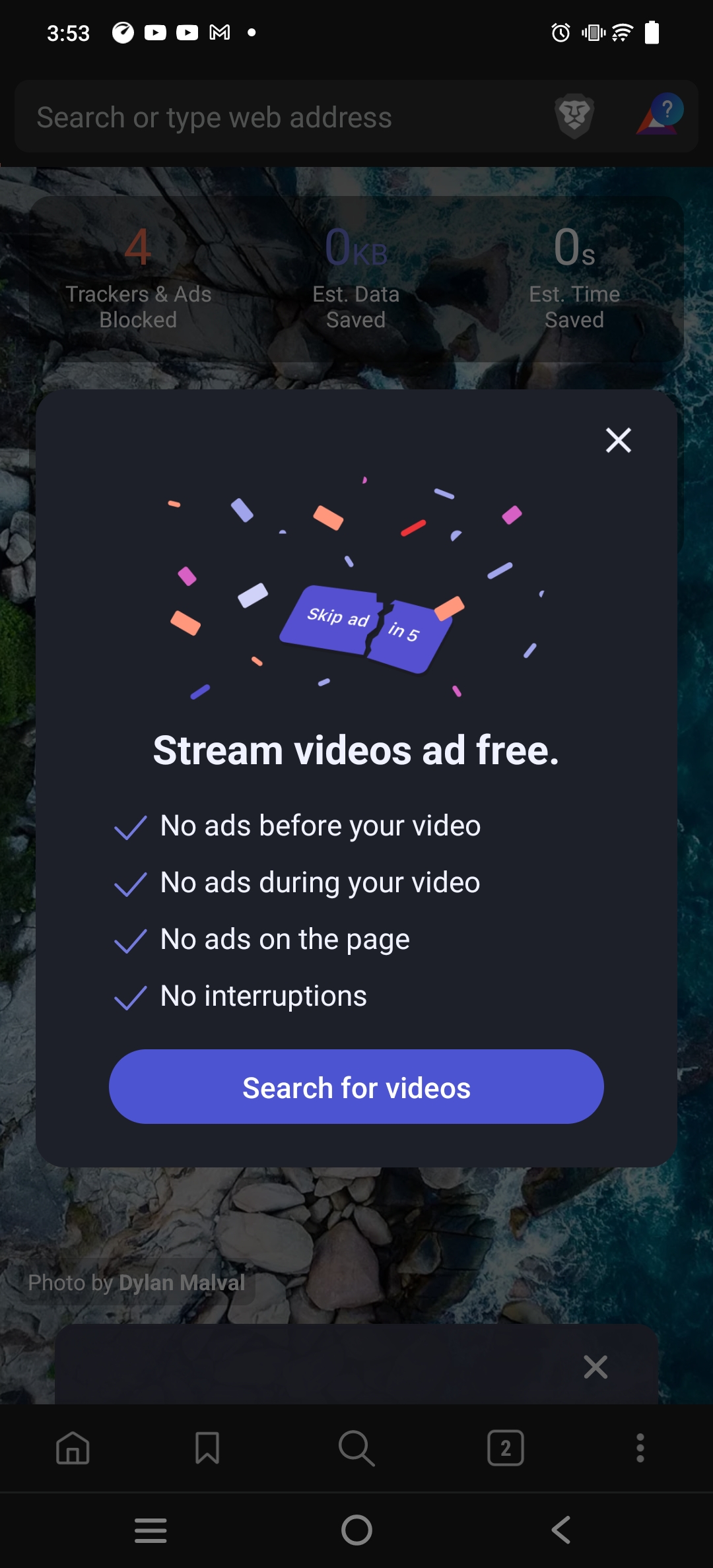Bookmark the current page
Viewport: 713px width, 1568px height.
pyautogui.click(x=207, y=1448)
